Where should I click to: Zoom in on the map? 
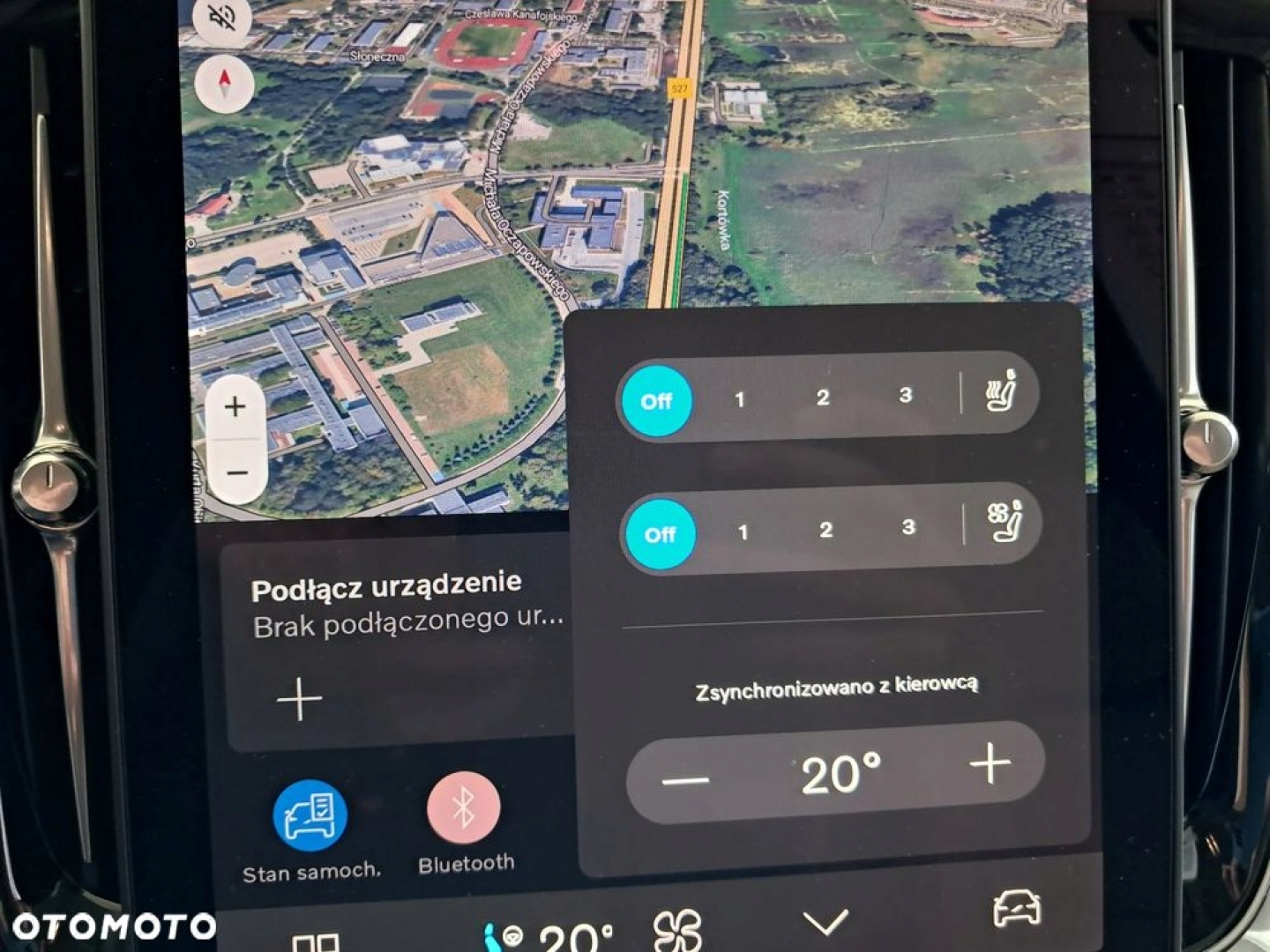click(x=235, y=406)
